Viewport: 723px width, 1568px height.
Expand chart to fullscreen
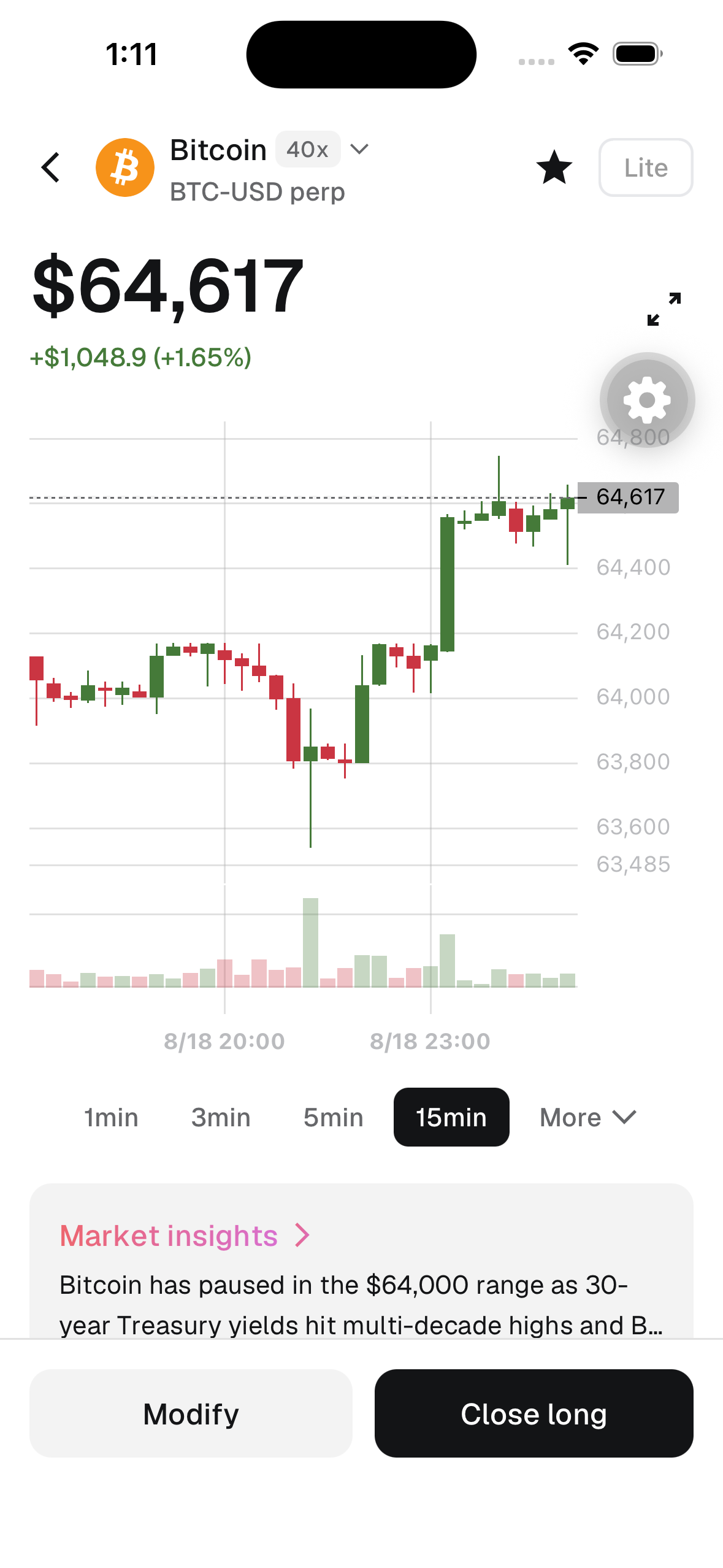pos(664,309)
